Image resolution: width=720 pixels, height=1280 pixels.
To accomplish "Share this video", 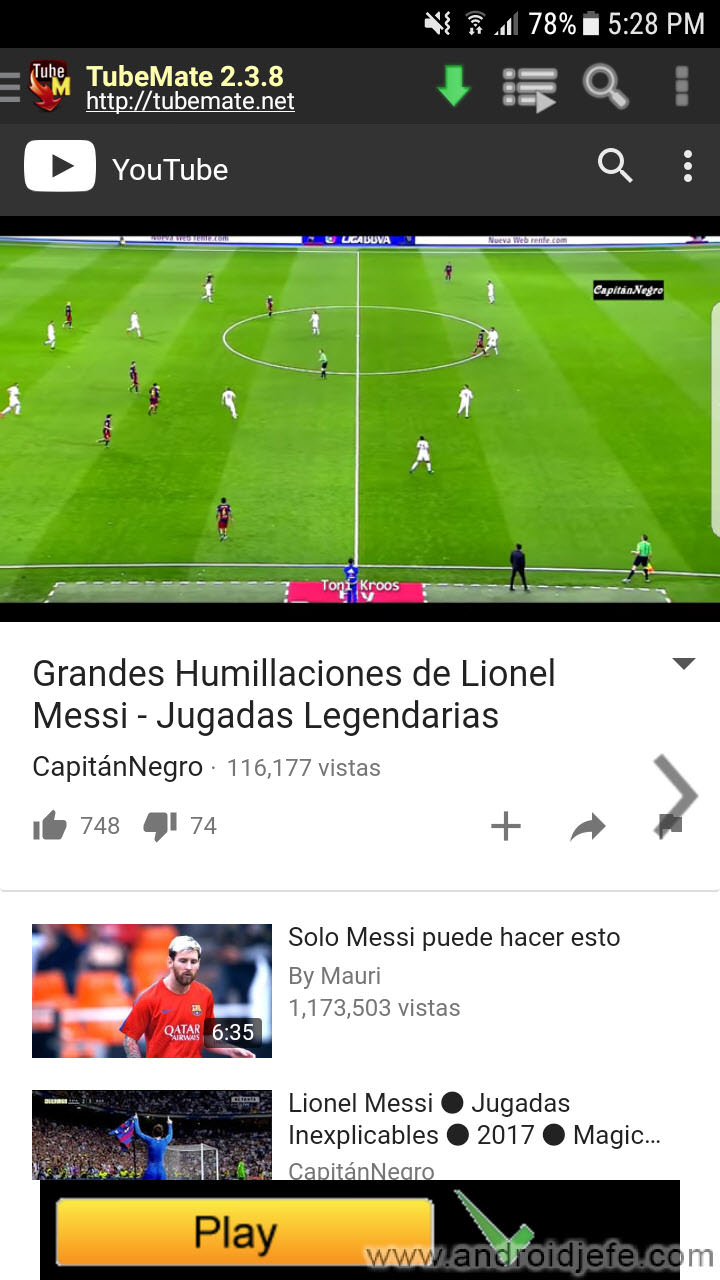I will click(x=588, y=827).
